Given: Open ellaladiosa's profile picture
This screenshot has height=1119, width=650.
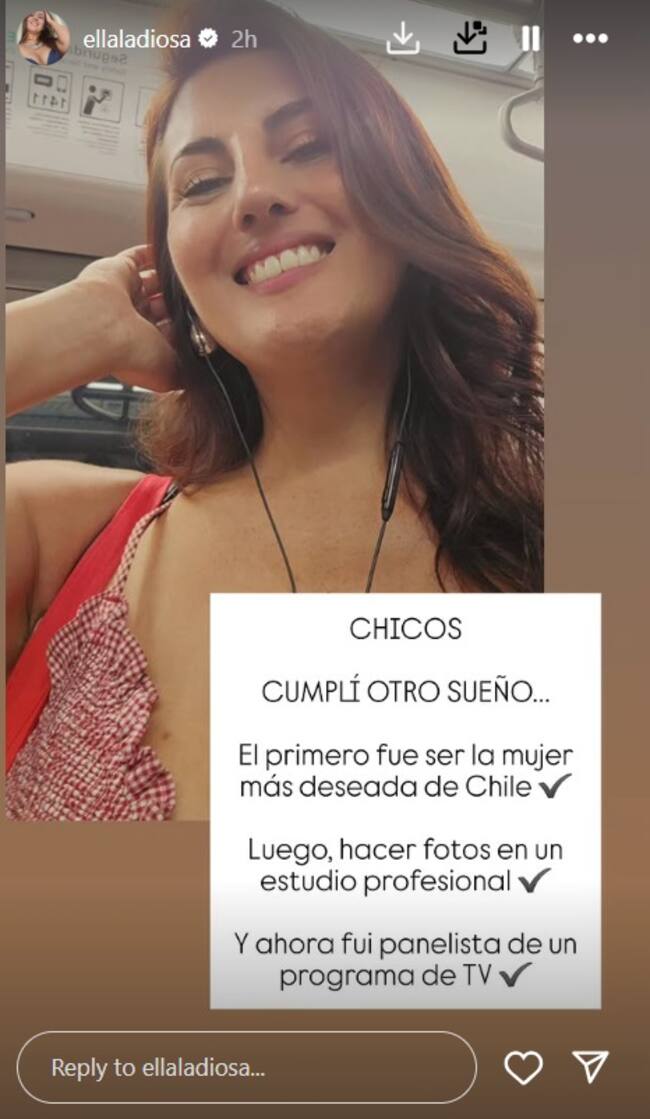Looking at the screenshot, I should coord(43,38).
